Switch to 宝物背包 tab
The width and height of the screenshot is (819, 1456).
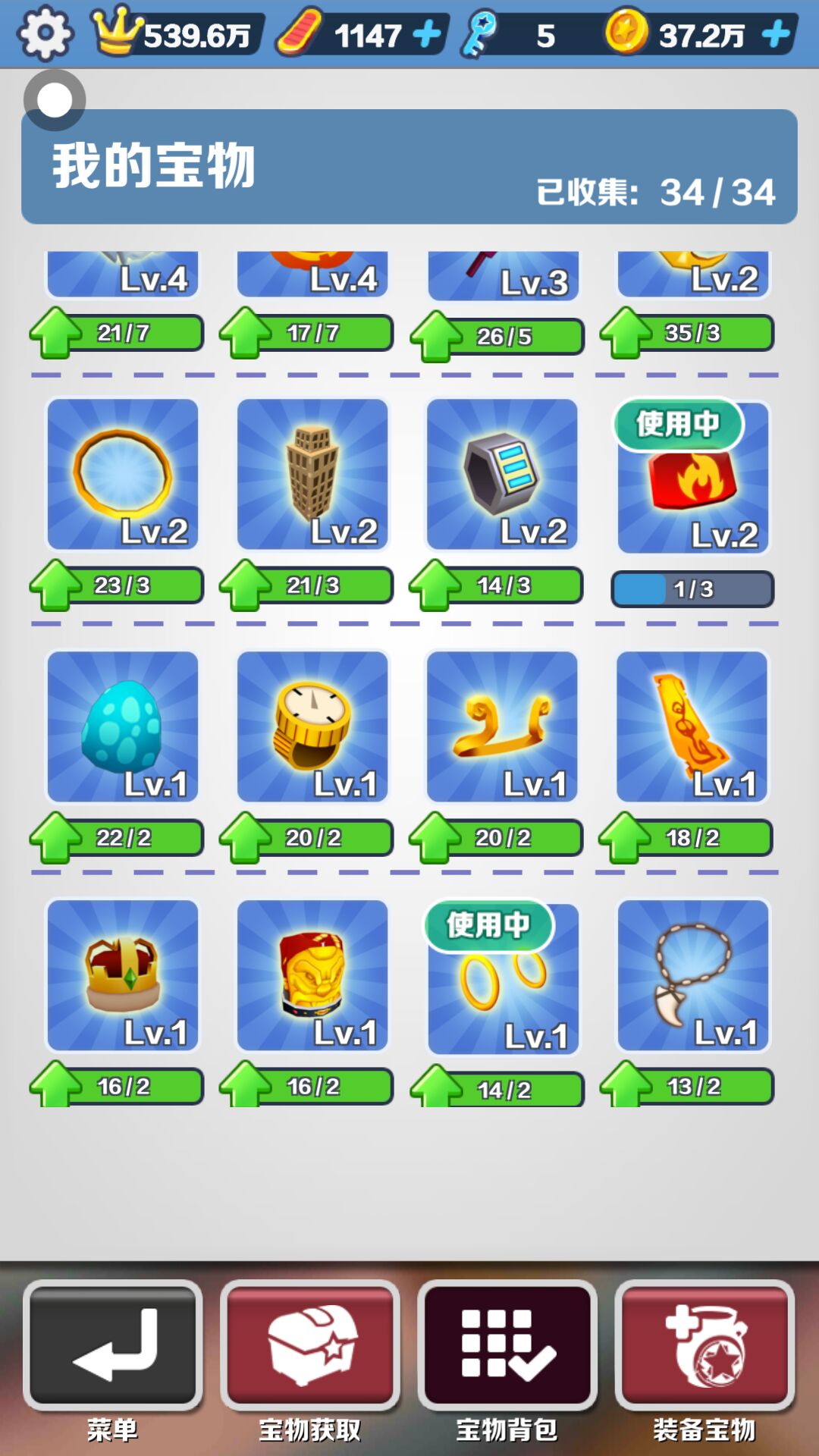pos(507,1344)
